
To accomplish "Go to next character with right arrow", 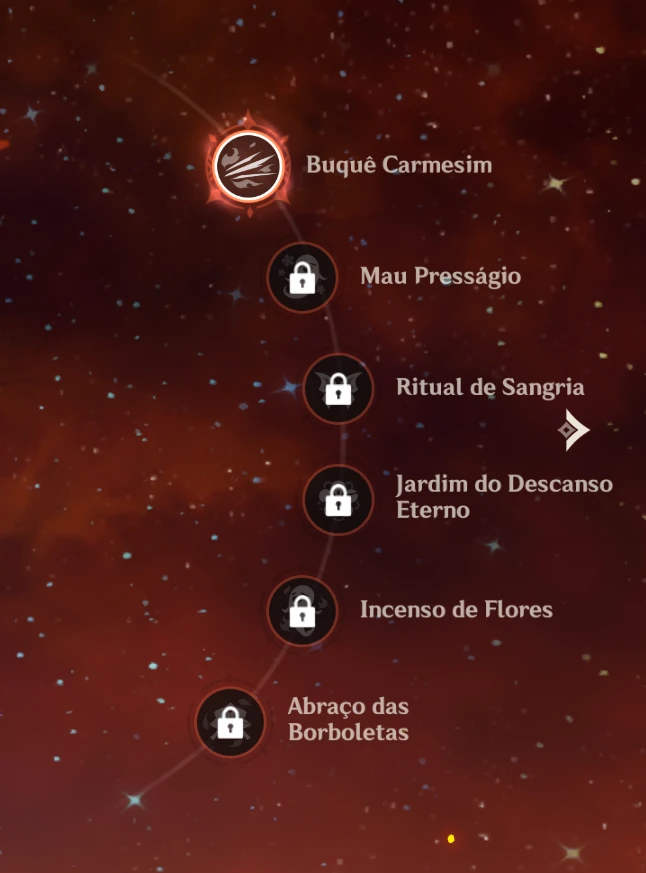I will coord(573,429).
